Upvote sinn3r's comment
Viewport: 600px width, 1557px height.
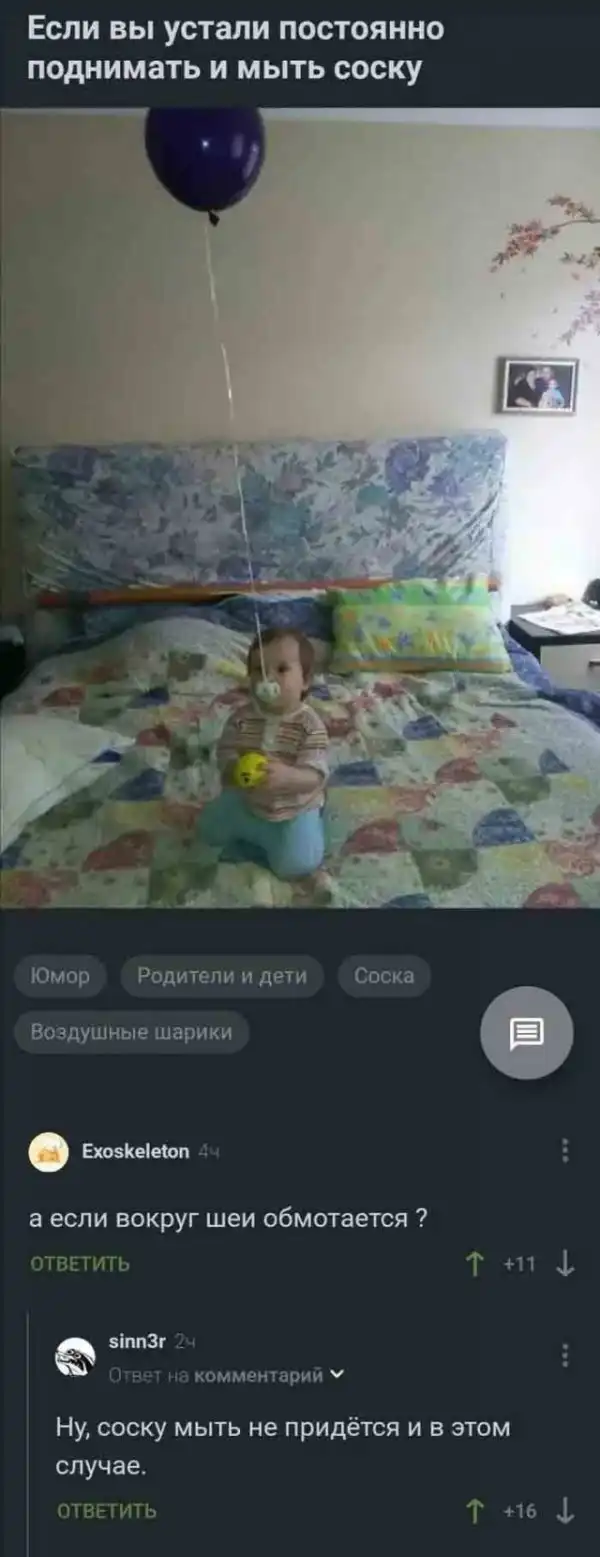click(x=475, y=1511)
